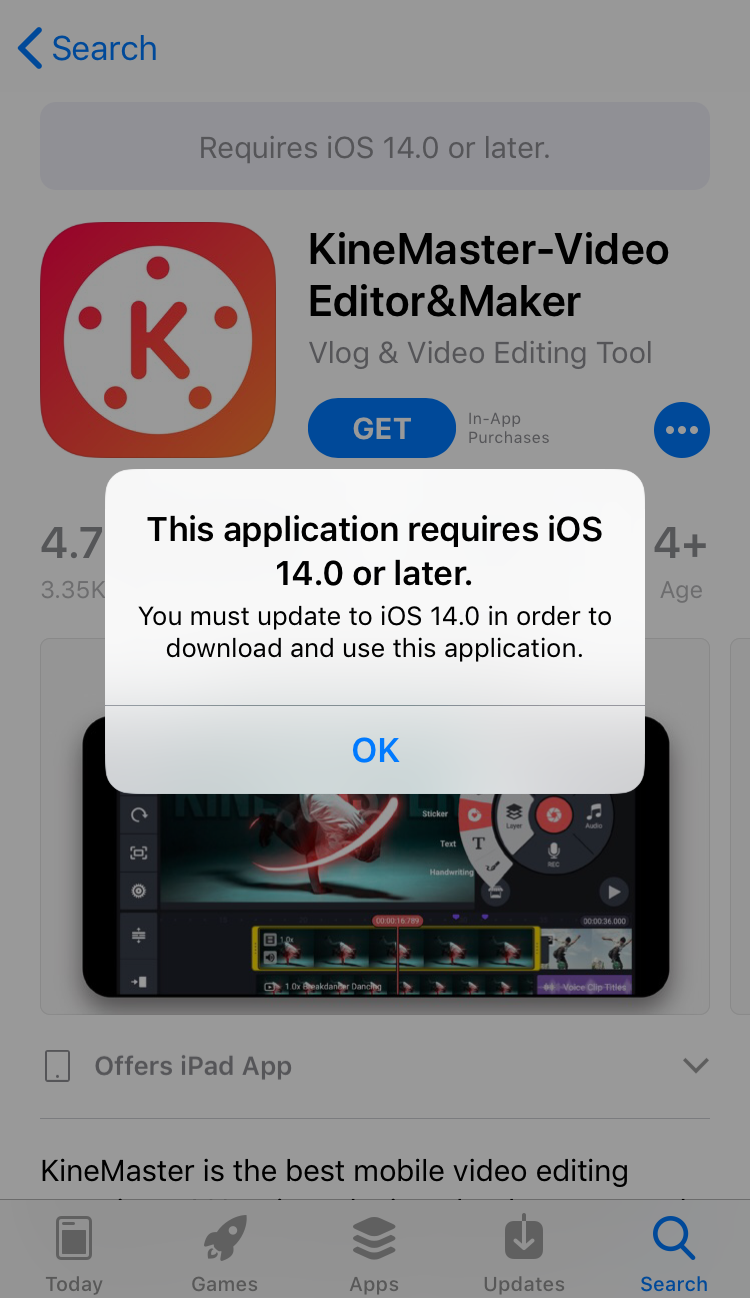Switch to the Games tab
Image resolution: width=750 pixels, height=1298 pixels.
click(x=225, y=1254)
